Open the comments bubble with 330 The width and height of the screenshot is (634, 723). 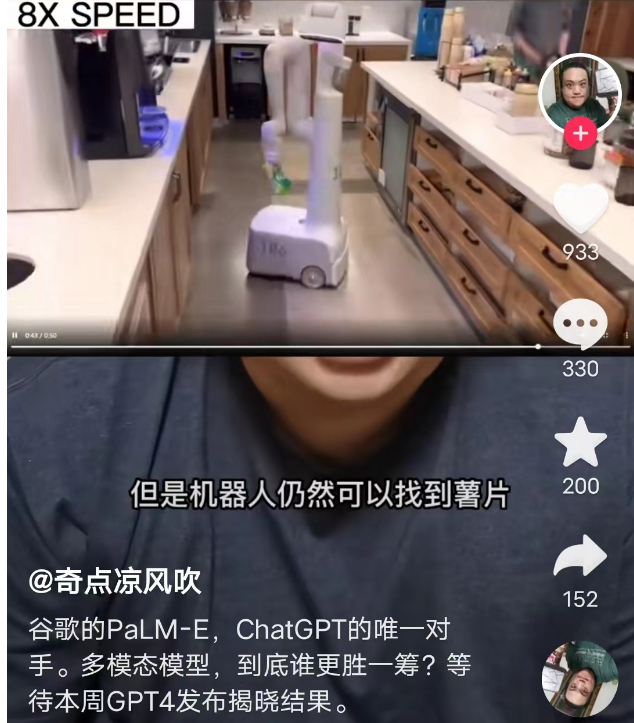(x=580, y=325)
